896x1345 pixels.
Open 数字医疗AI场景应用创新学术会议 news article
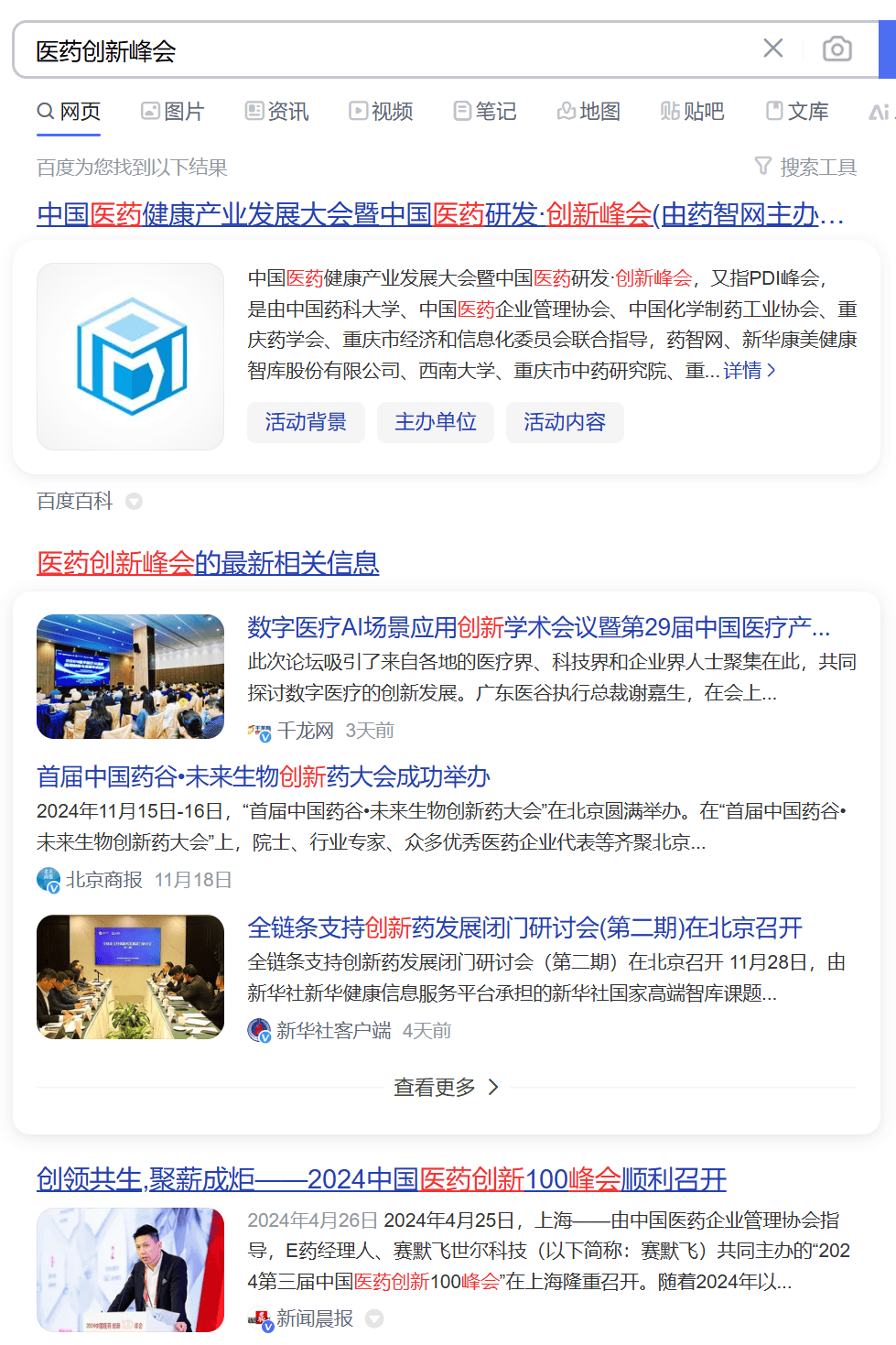click(538, 627)
